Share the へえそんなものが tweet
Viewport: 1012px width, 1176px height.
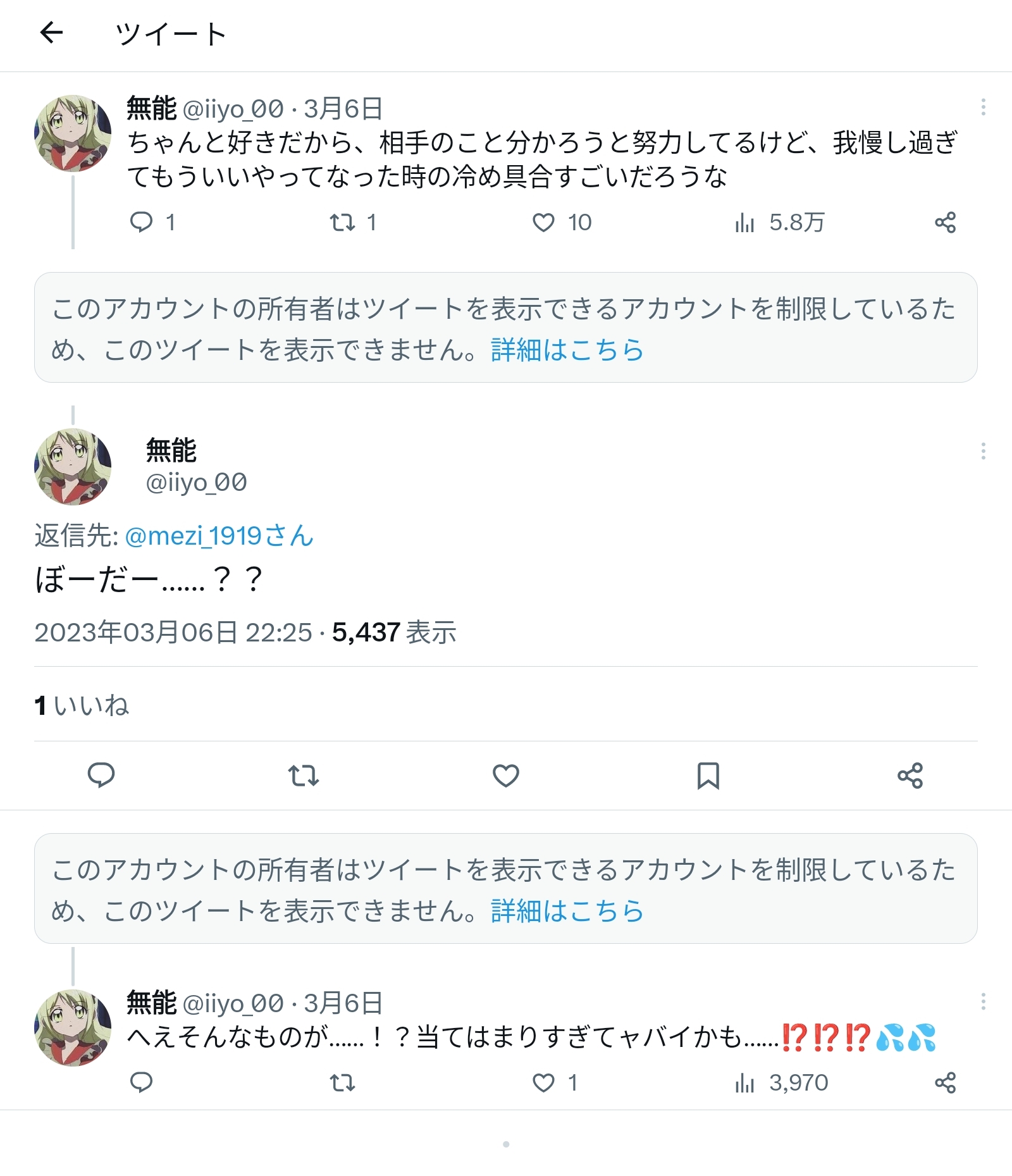pyautogui.click(x=945, y=1083)
